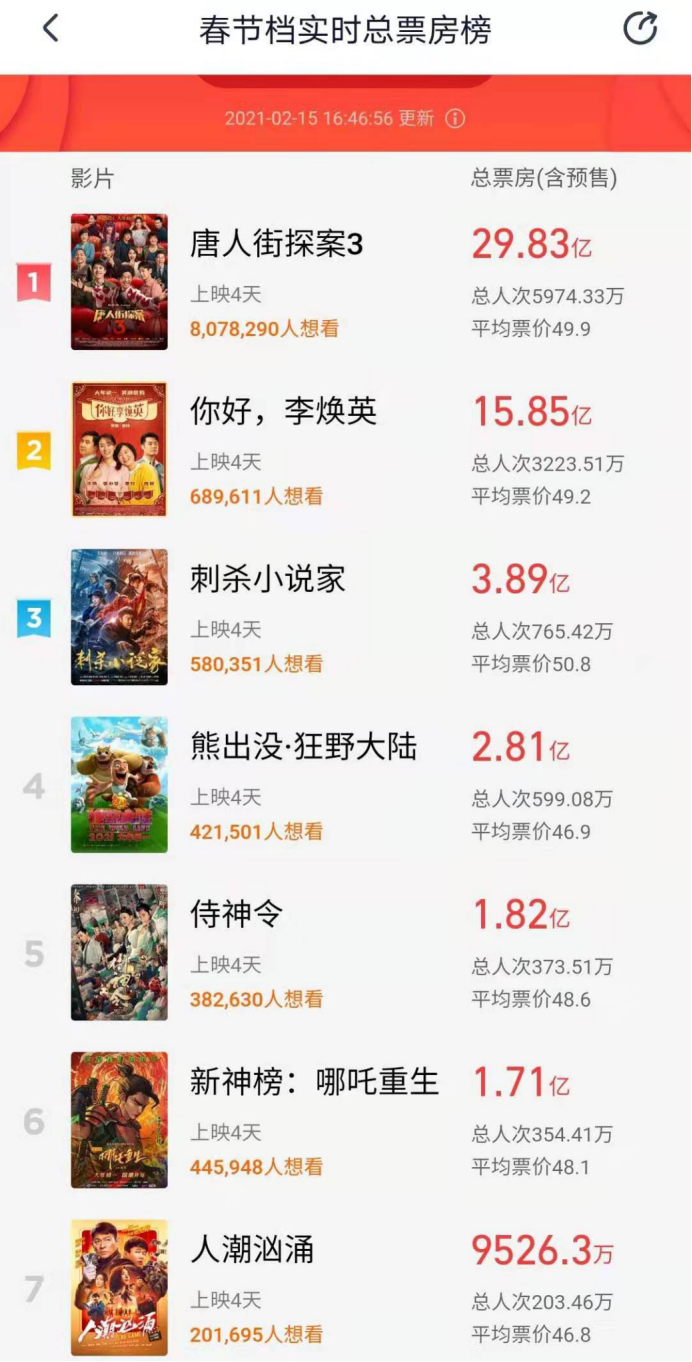Open 新神榜：哪吒重生 movie entry
The image size is (692, 1362).
[314, 1082]
